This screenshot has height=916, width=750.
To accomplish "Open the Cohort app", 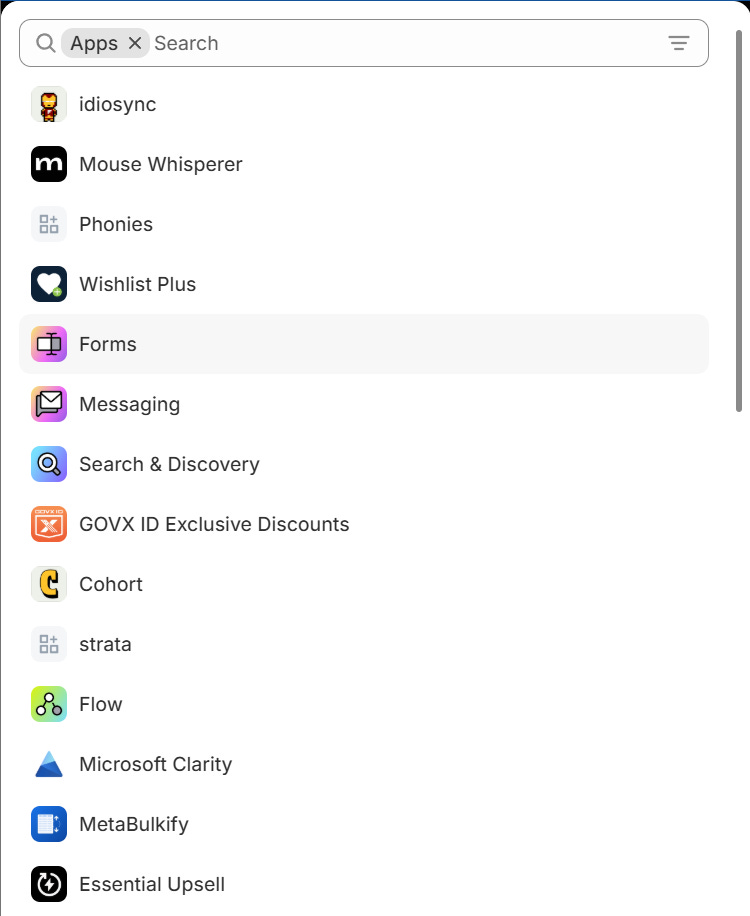I will (364, 584).
